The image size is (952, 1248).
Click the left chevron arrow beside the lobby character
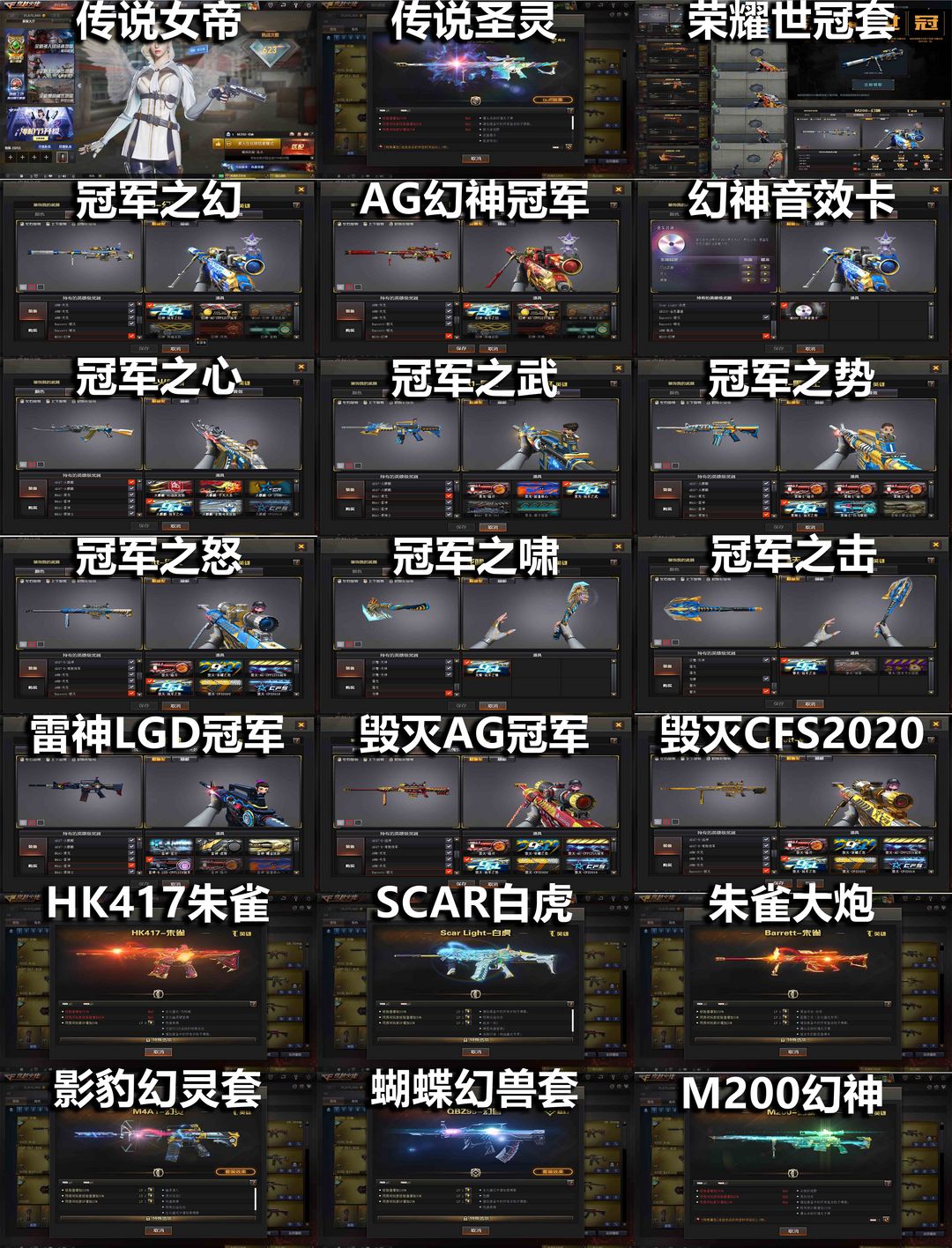(x=79, y=85)
